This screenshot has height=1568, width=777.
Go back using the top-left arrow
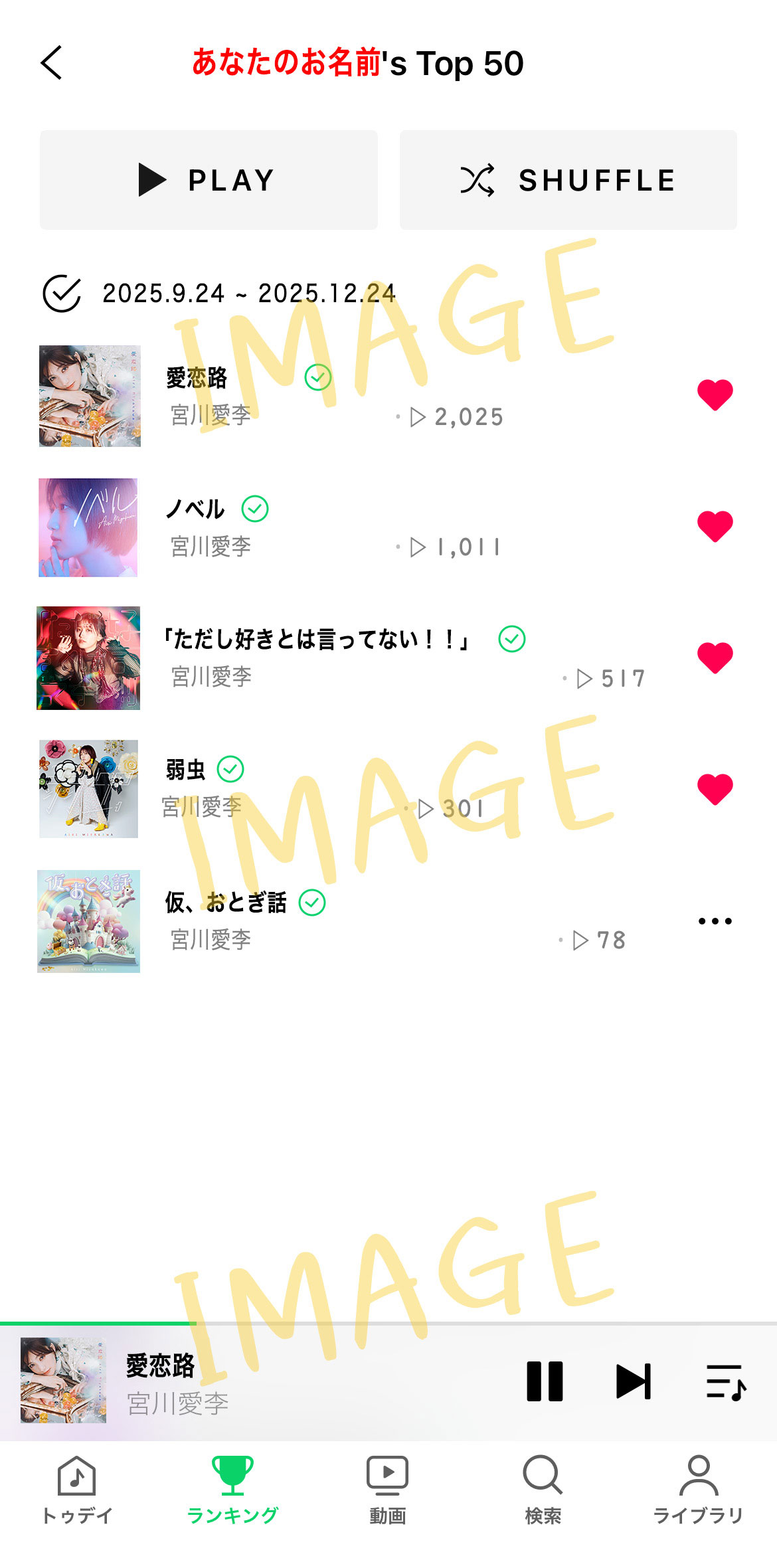click(x=52, y=63)
